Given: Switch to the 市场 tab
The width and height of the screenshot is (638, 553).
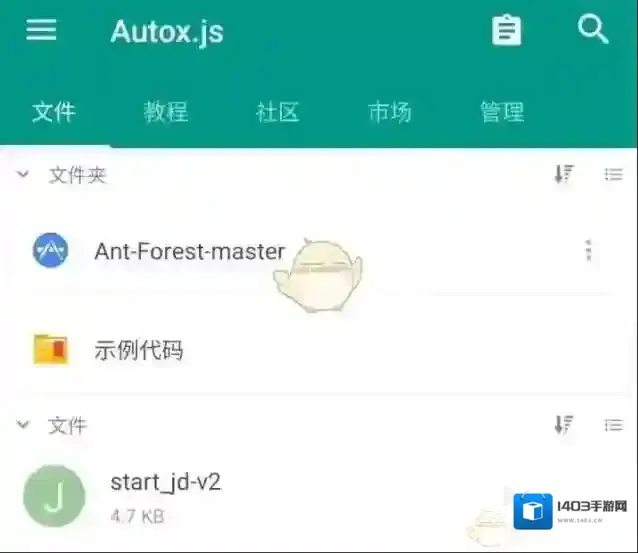Looking at the screenshot, I should (x=389, y=112).
